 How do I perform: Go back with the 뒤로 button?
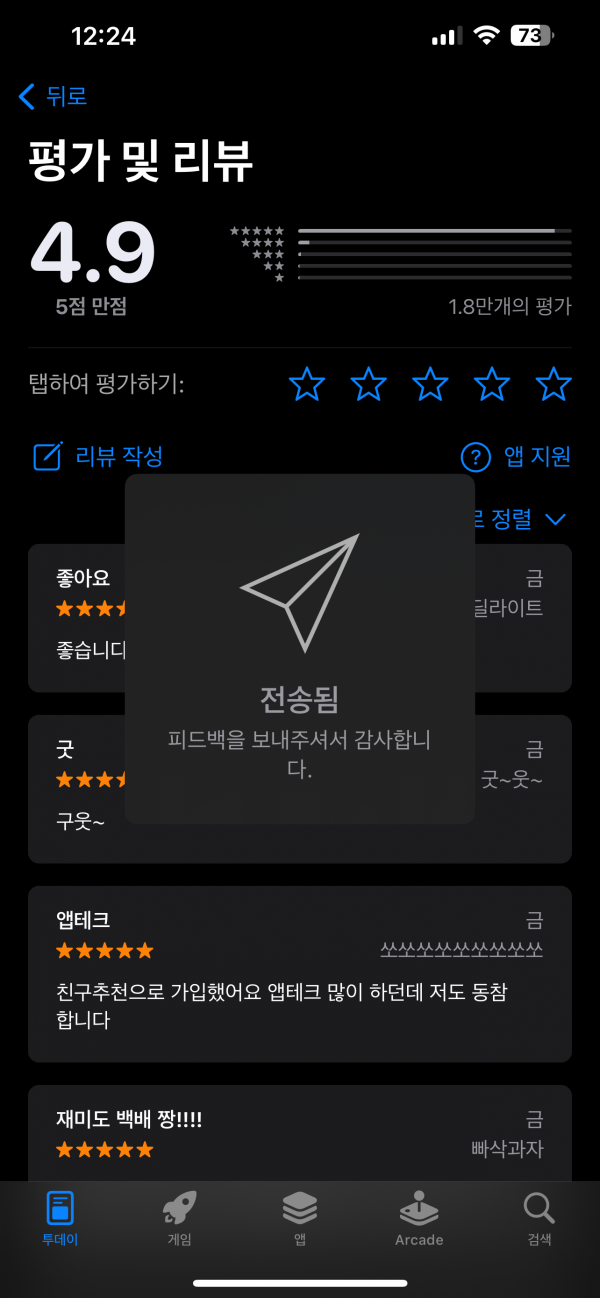pyautogui.click(x=53, y=96)
